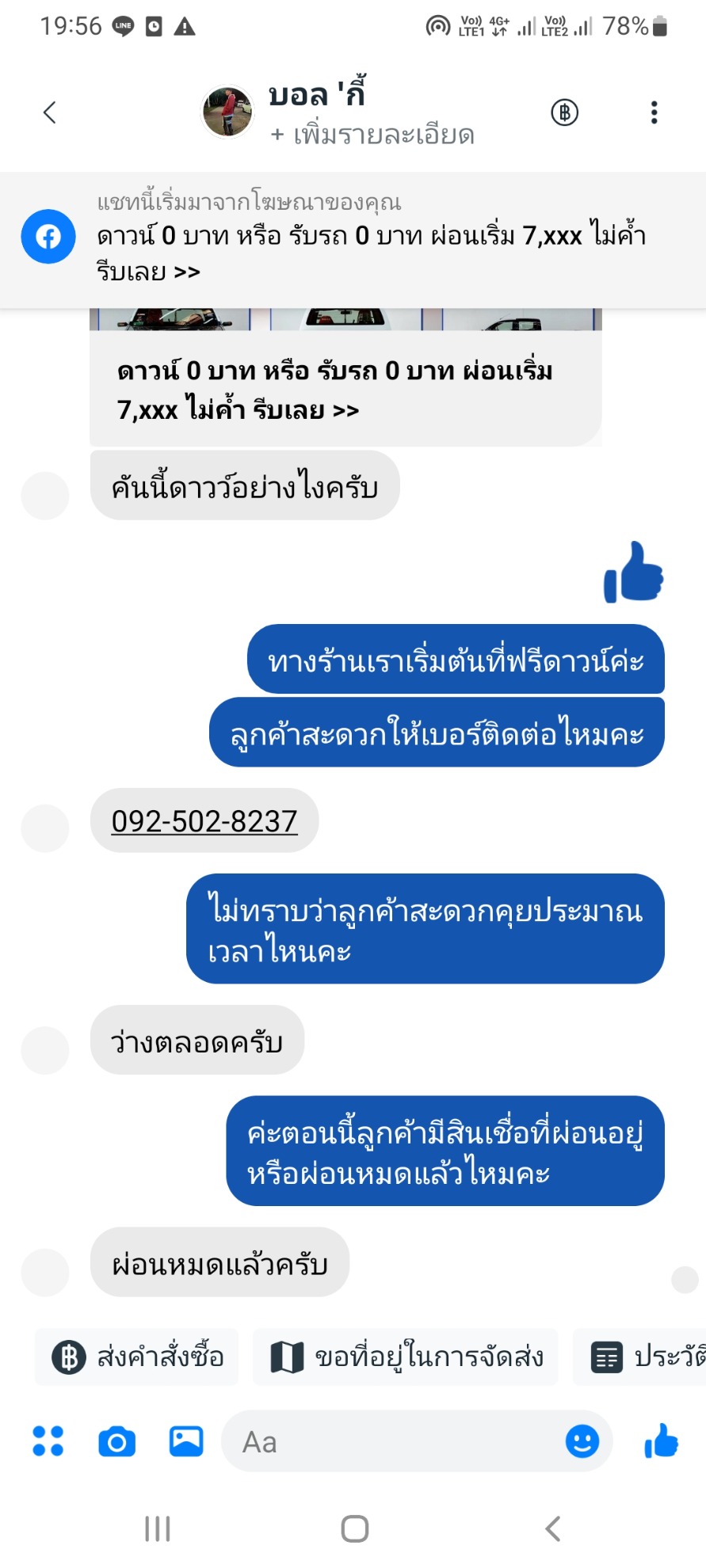Open the shared ad card ดาวน์ 0 บาท

coord(345,377)
